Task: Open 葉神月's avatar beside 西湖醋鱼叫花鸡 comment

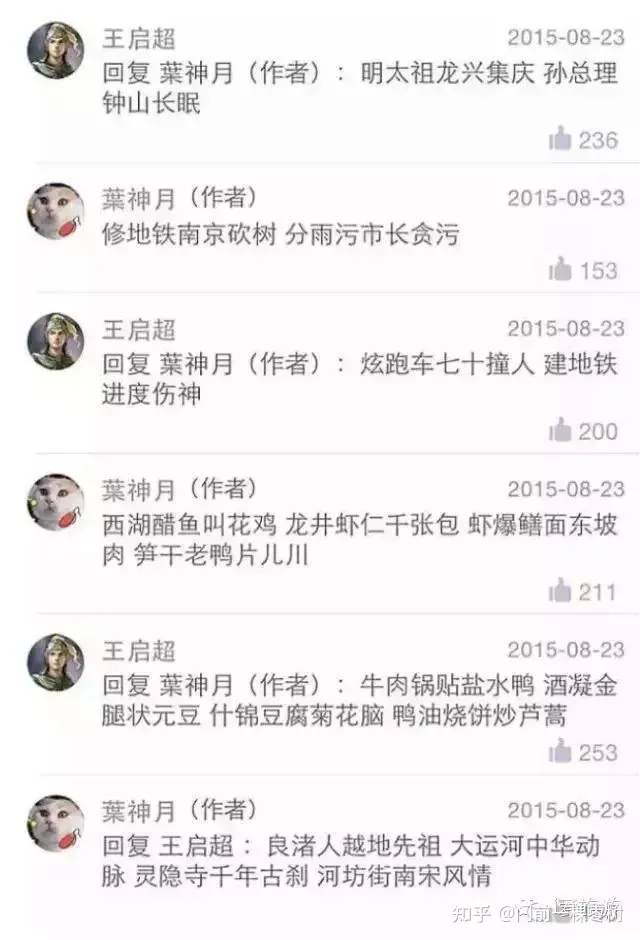Action: pos(55,501)
